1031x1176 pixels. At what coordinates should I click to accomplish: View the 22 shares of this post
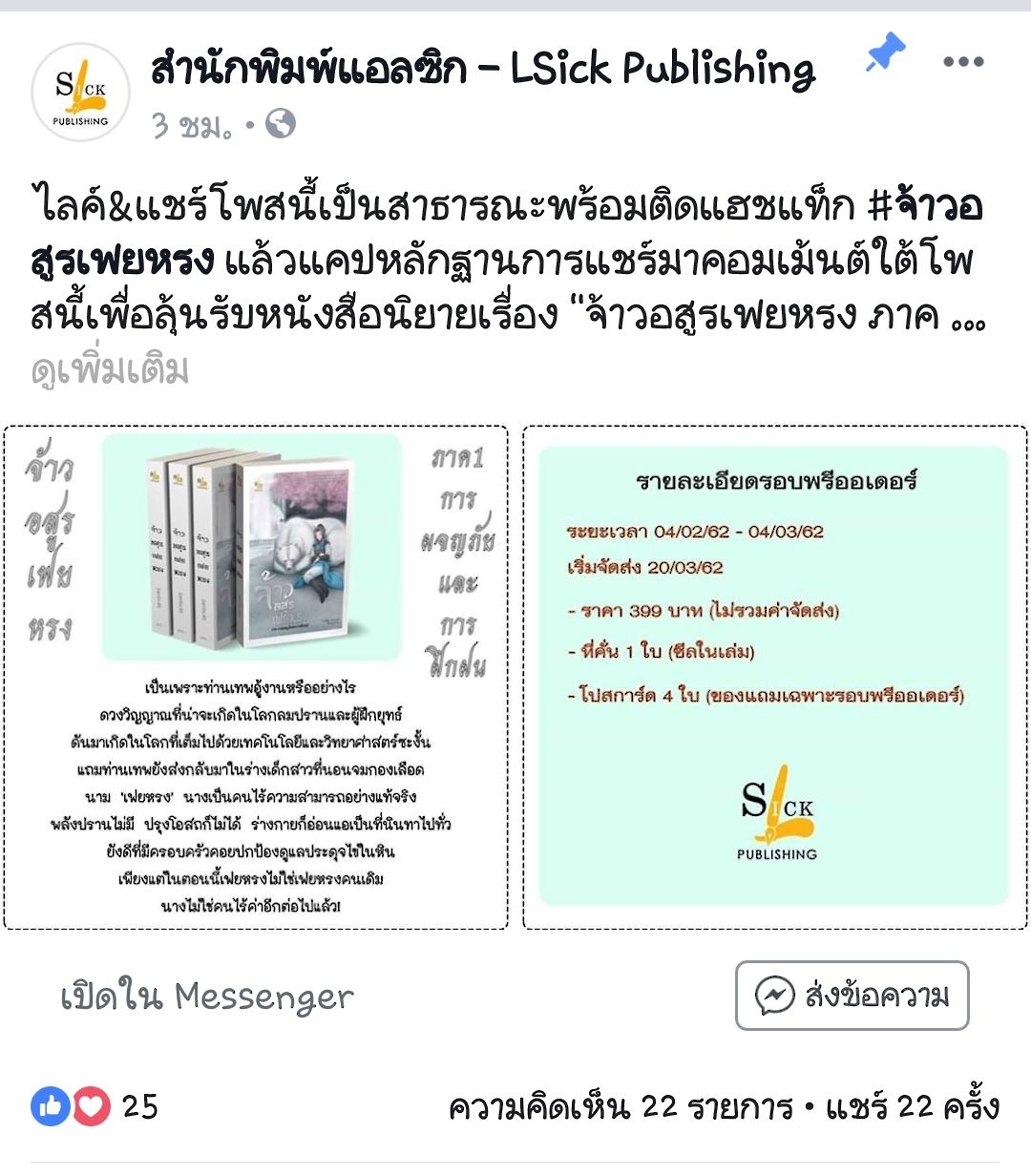[913, 1107]
